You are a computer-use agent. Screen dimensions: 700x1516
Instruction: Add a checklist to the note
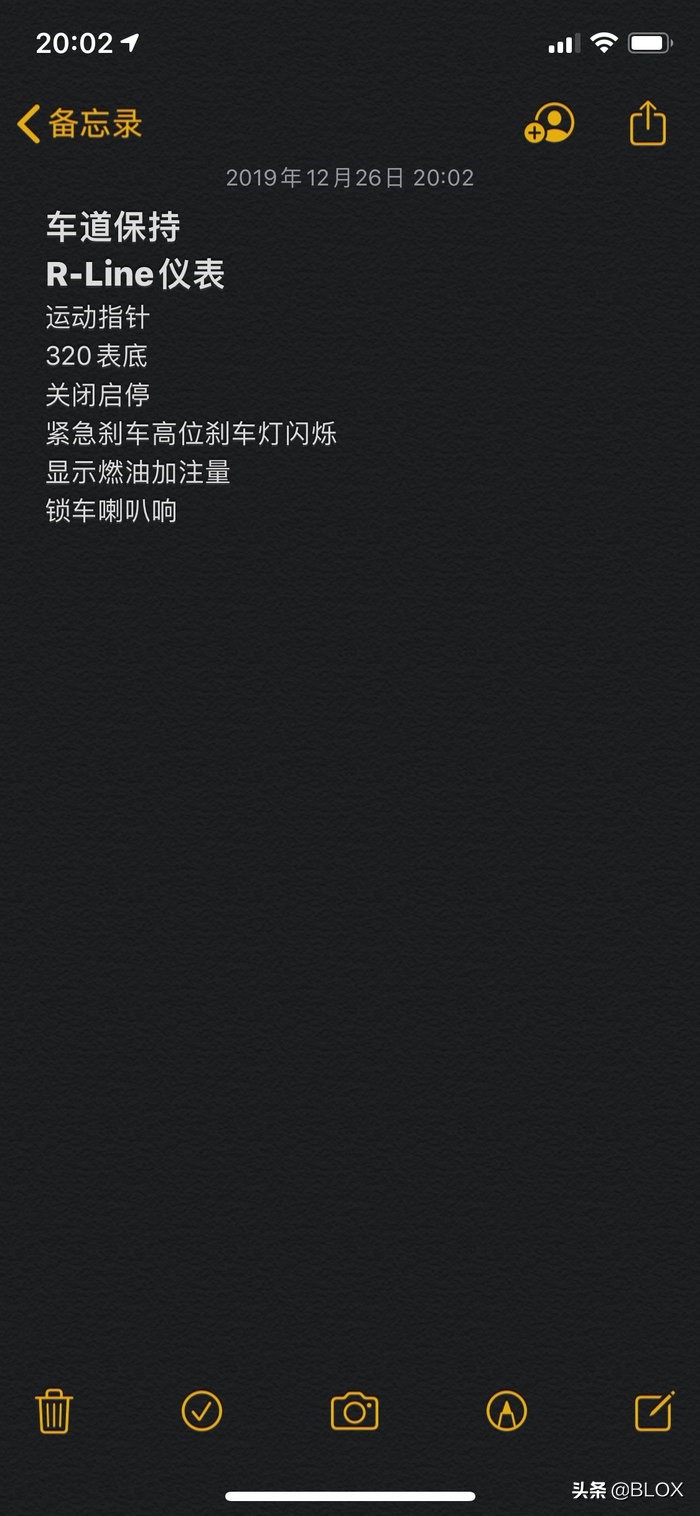[x=201, y=1411]
